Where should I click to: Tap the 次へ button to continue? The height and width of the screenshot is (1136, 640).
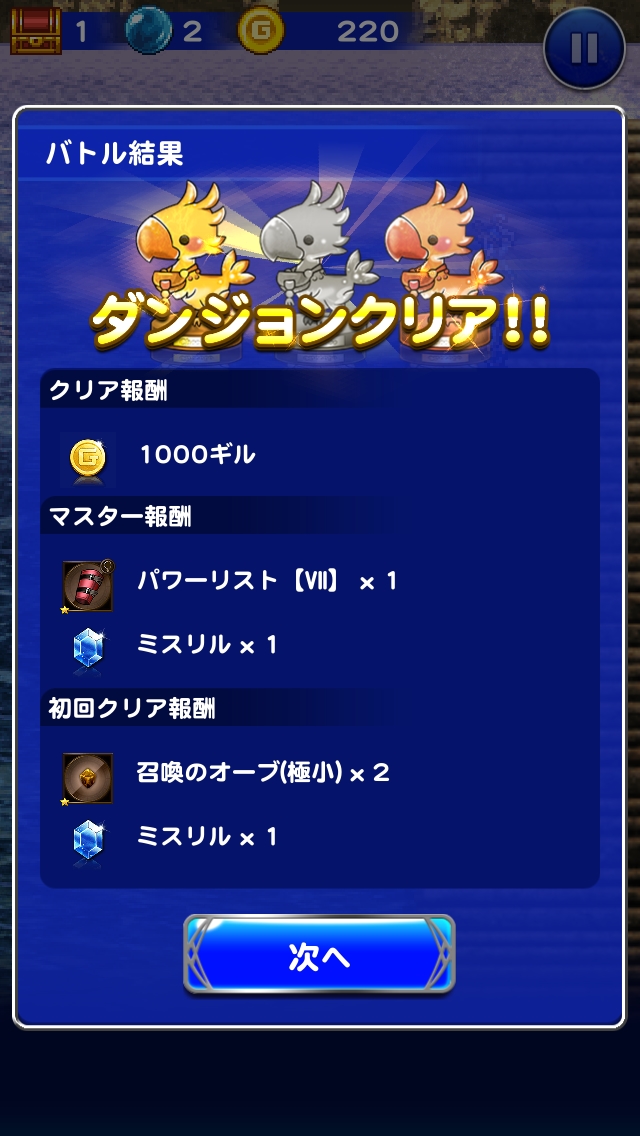pyautogui.click(x=319, y=955)
